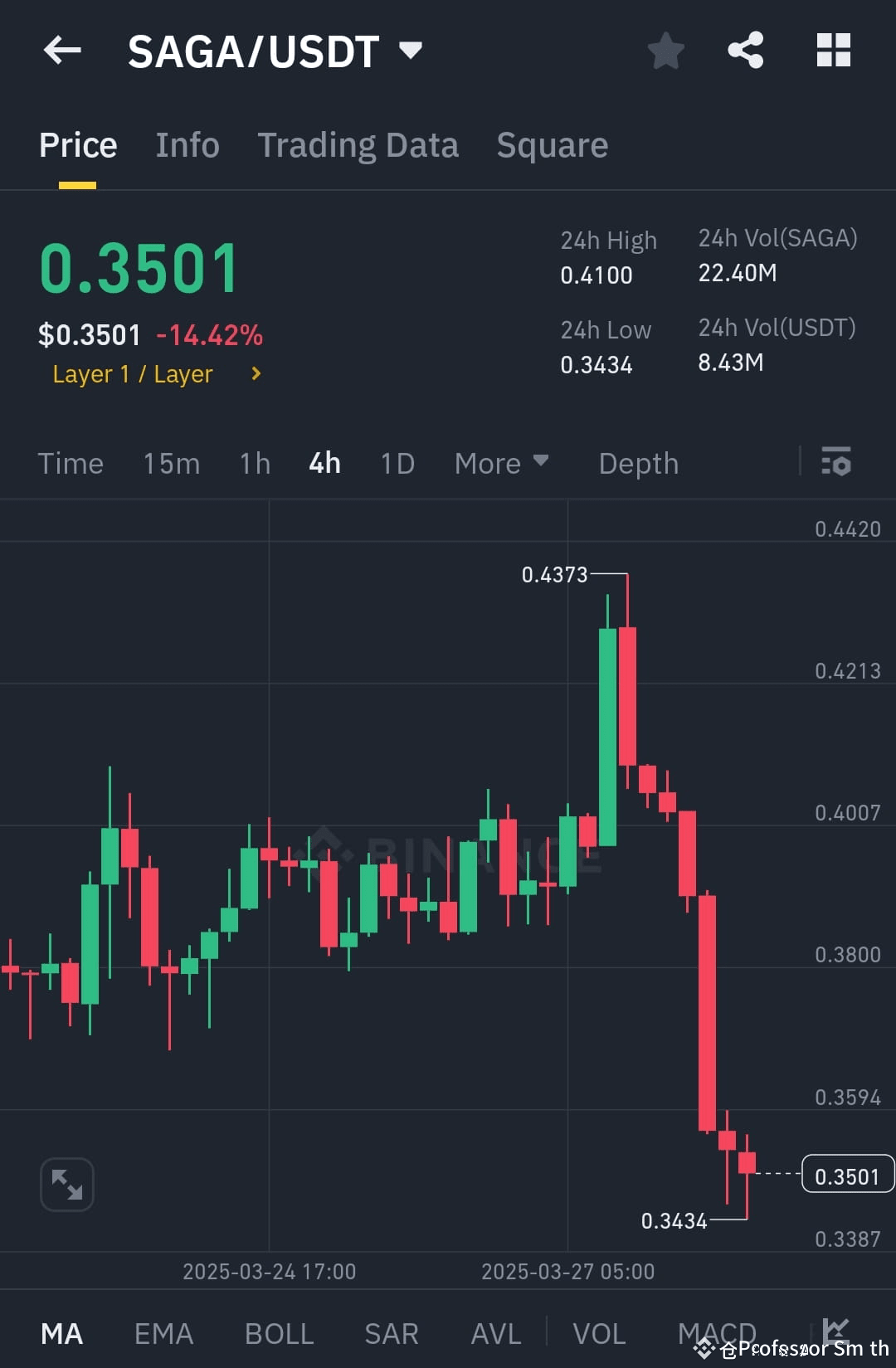
Task: Tap the back arrow to exit the chart
Action: click(x=62, y=50)
